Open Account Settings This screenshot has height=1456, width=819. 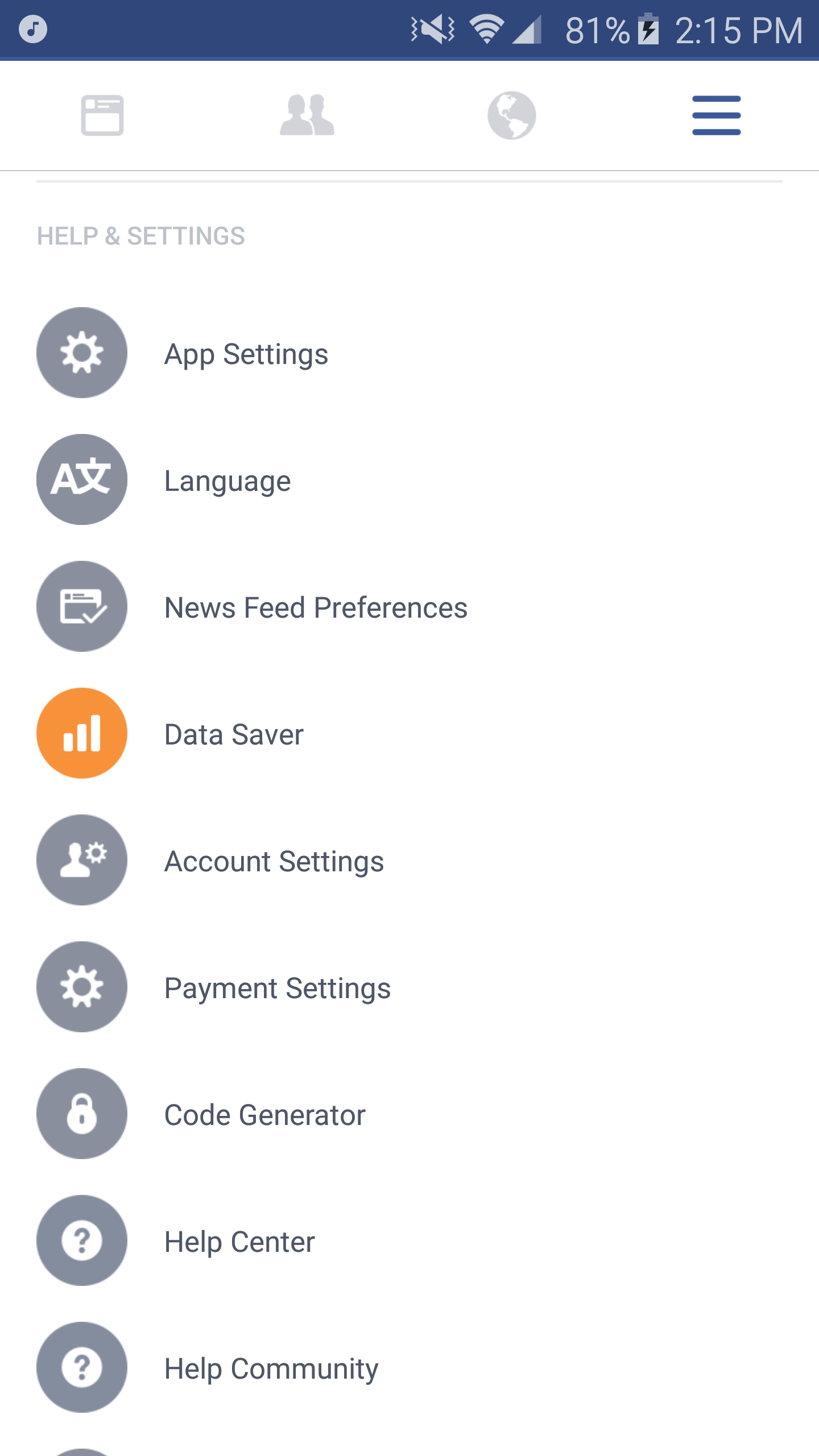pos(274,861)
